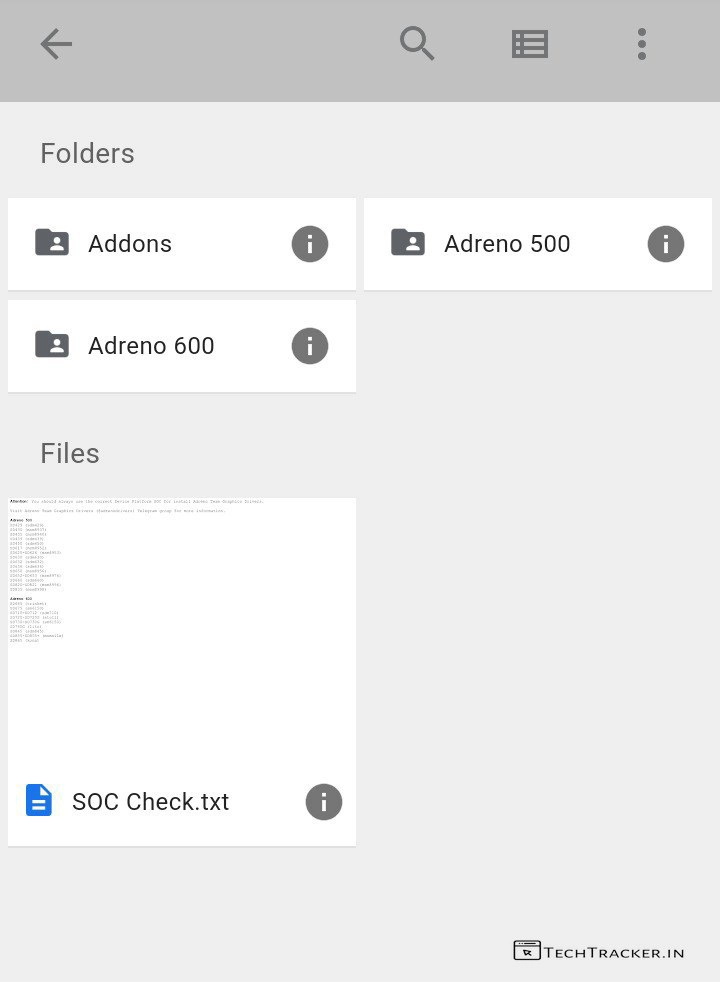Open the three-dot overflow menu
The image size is (720, 982).
point(641,44)
